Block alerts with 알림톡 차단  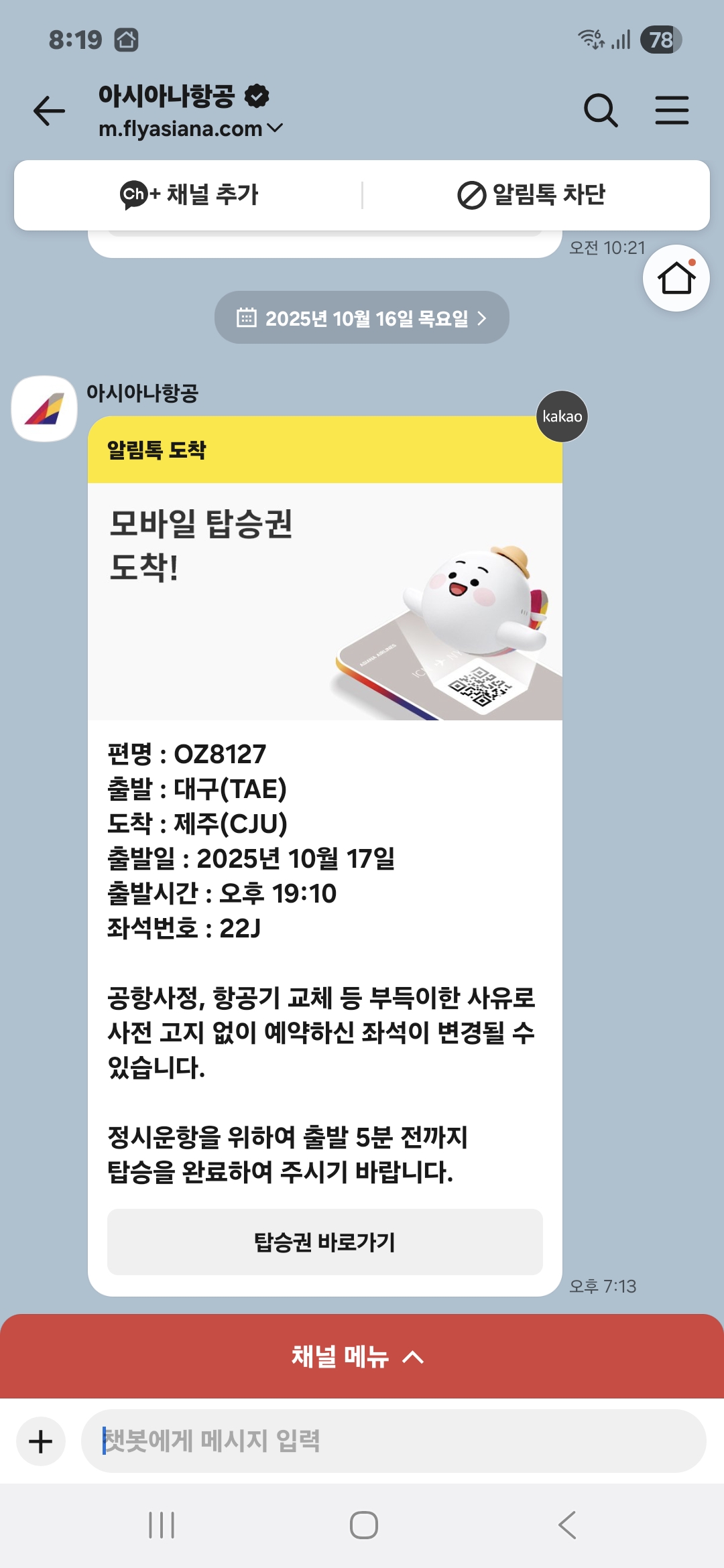(x=531, y=195)
